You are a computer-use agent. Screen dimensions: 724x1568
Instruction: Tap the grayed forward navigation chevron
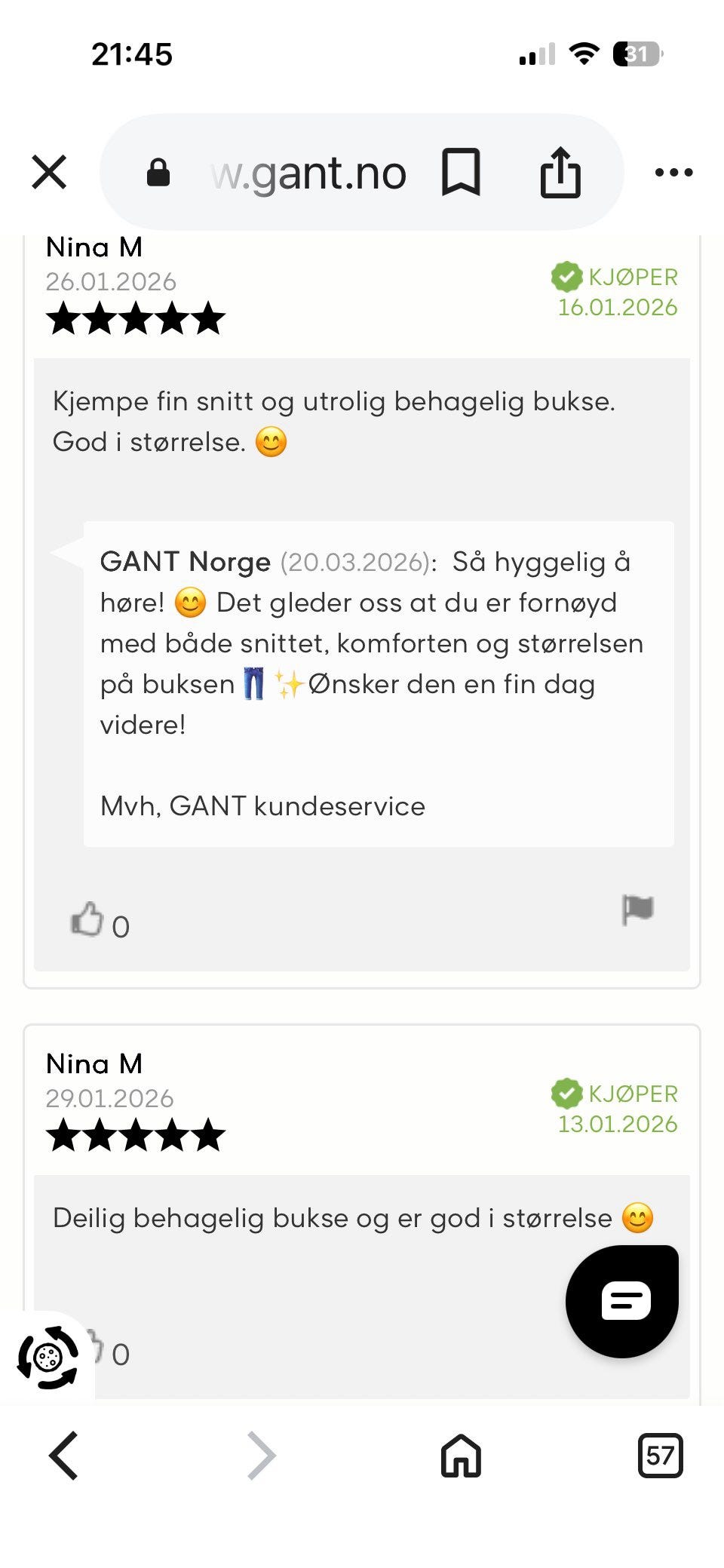260,1456
